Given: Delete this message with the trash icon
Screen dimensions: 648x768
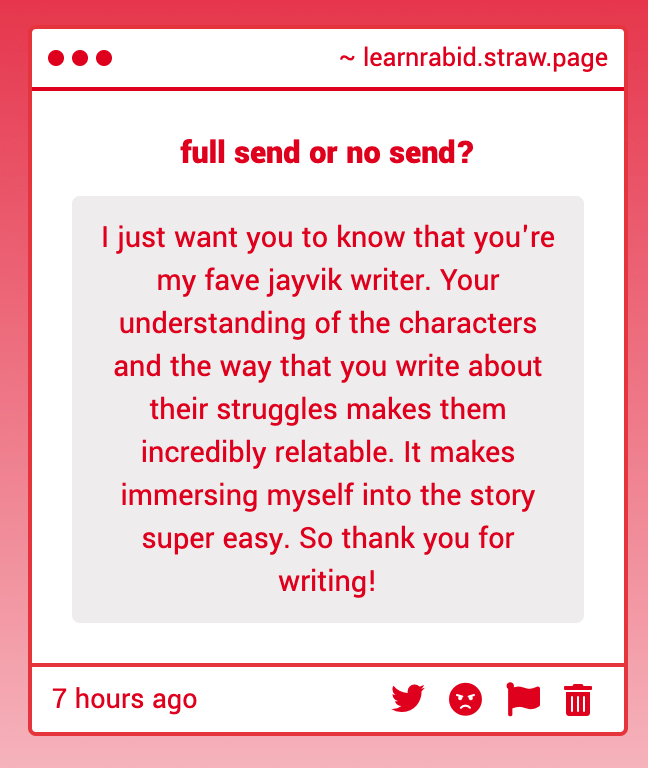Looking at the screenshot, I should coord(578,699).
